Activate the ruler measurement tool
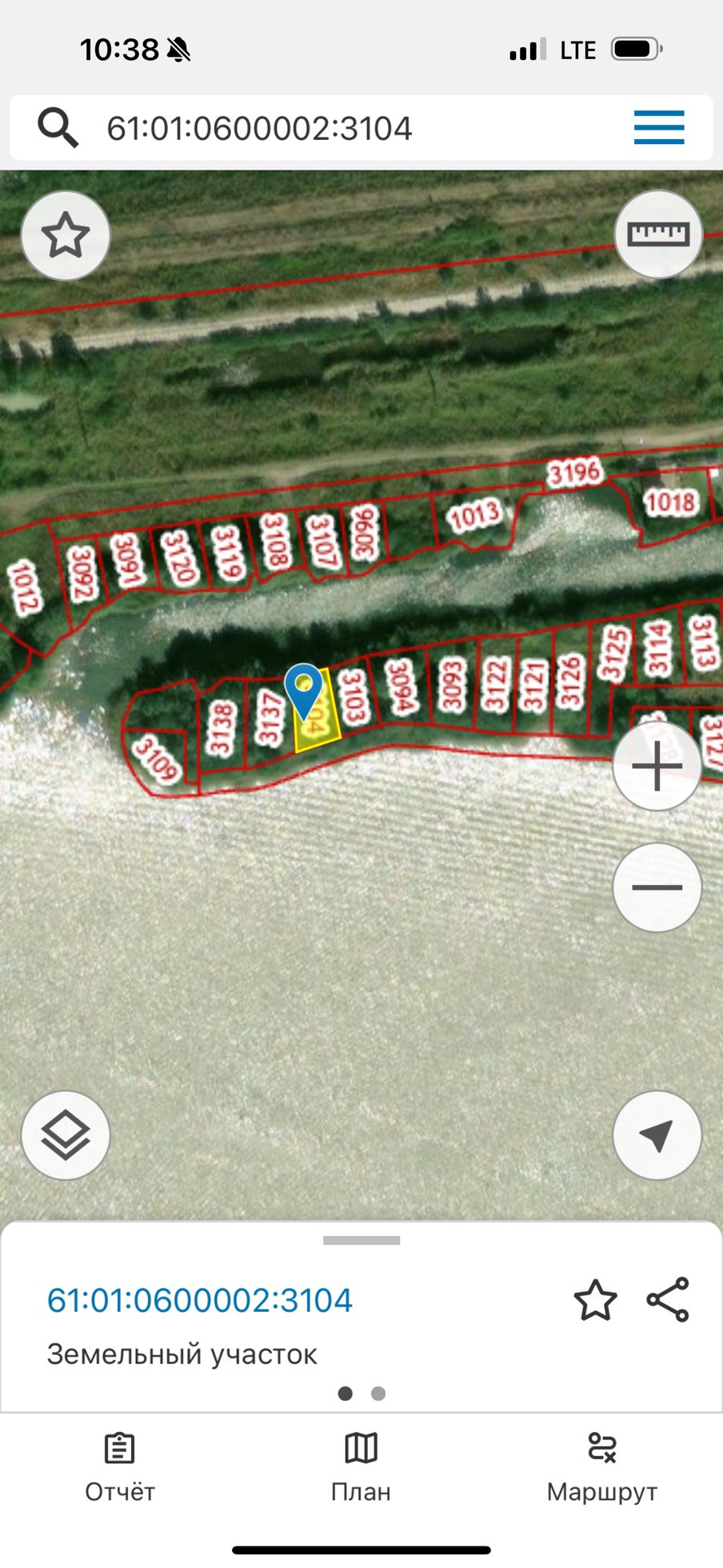 pyautogui.click(x=657, y=234)
